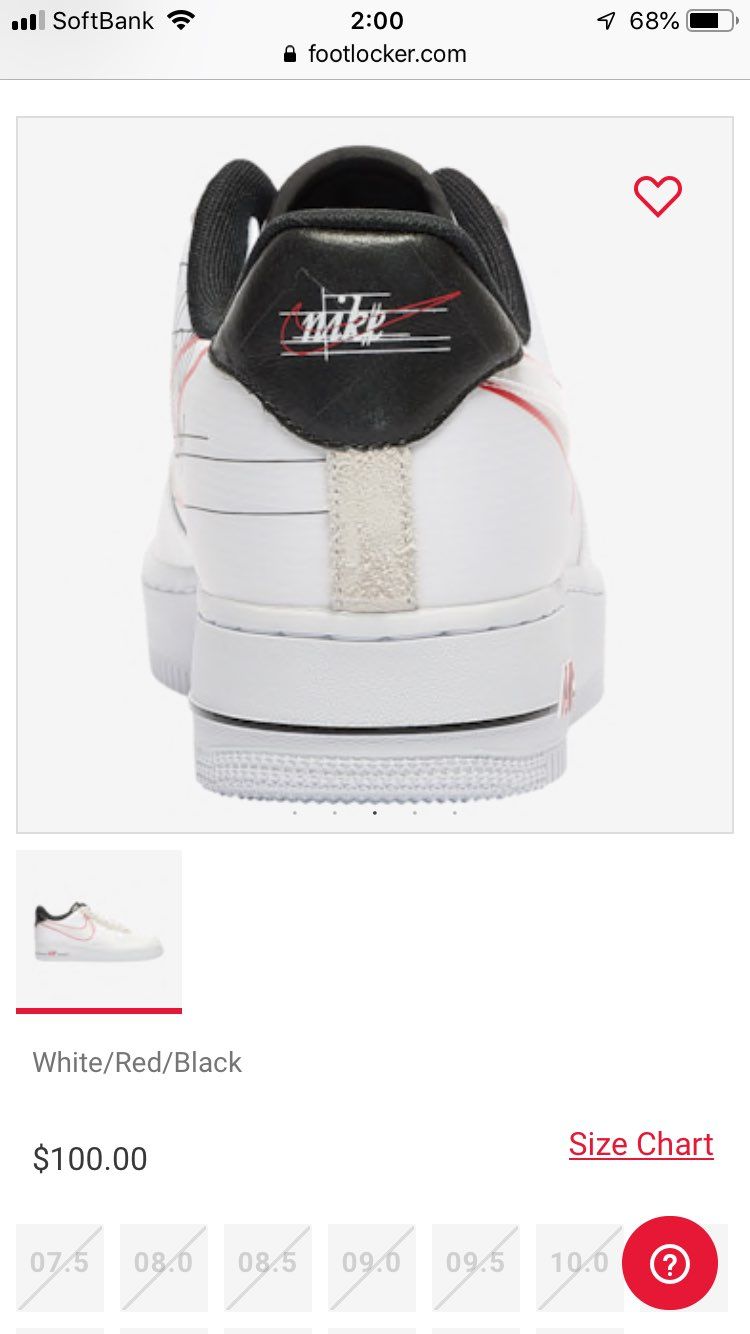Select size 07.5
This screenshot has height=1334, width=750.
point(60,1268)
